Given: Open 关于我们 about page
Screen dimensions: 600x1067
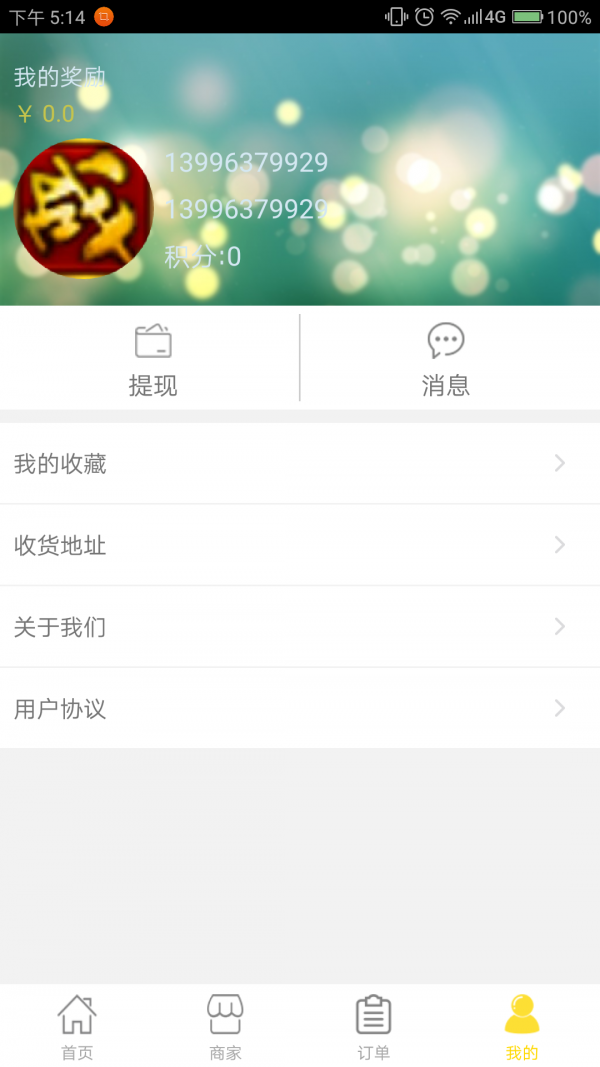Looking at the screenshot, I should 300,628.
